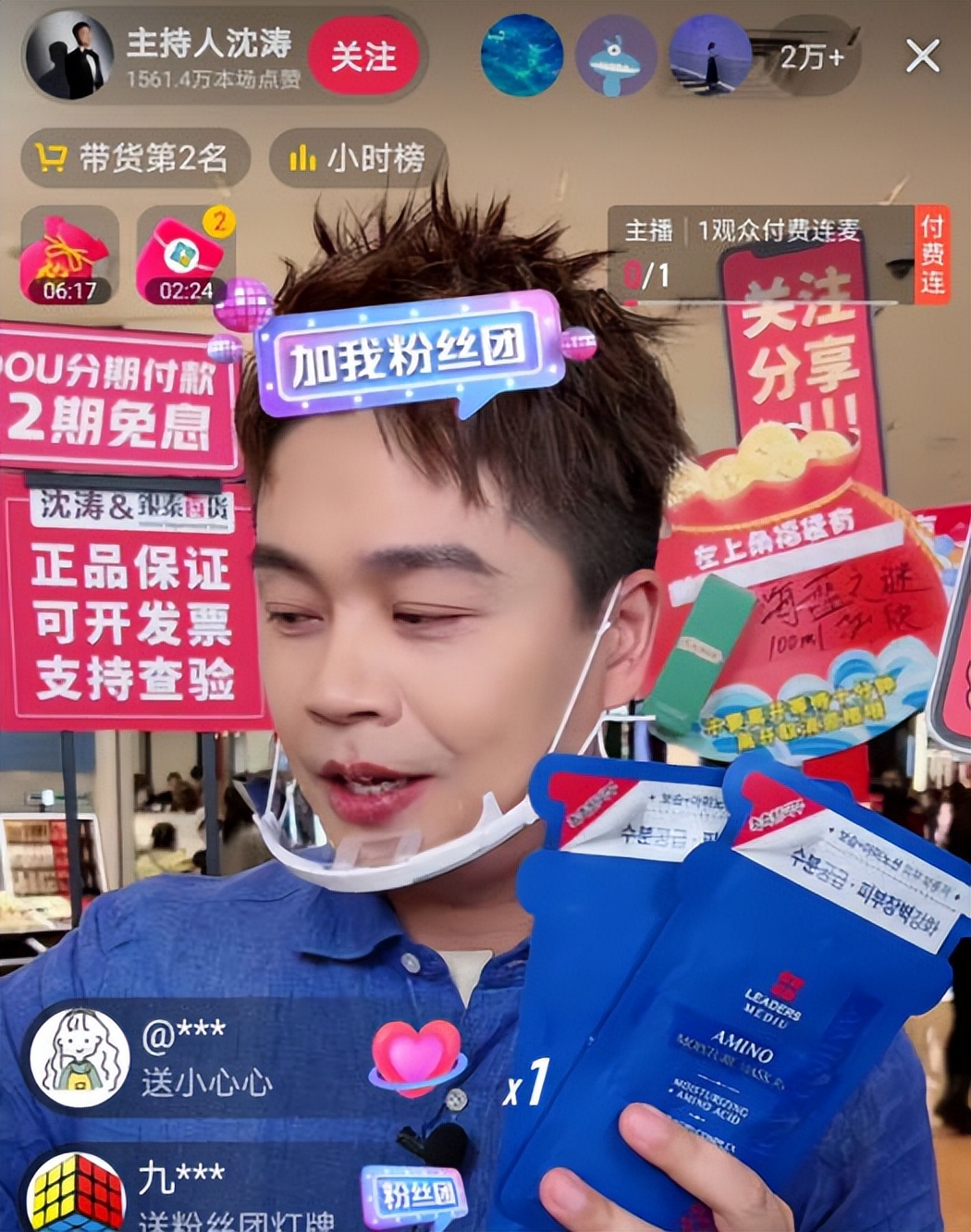The image size is (971, 1232).
Task: Open first top viewer's avatar
Action: coord(522,55)
